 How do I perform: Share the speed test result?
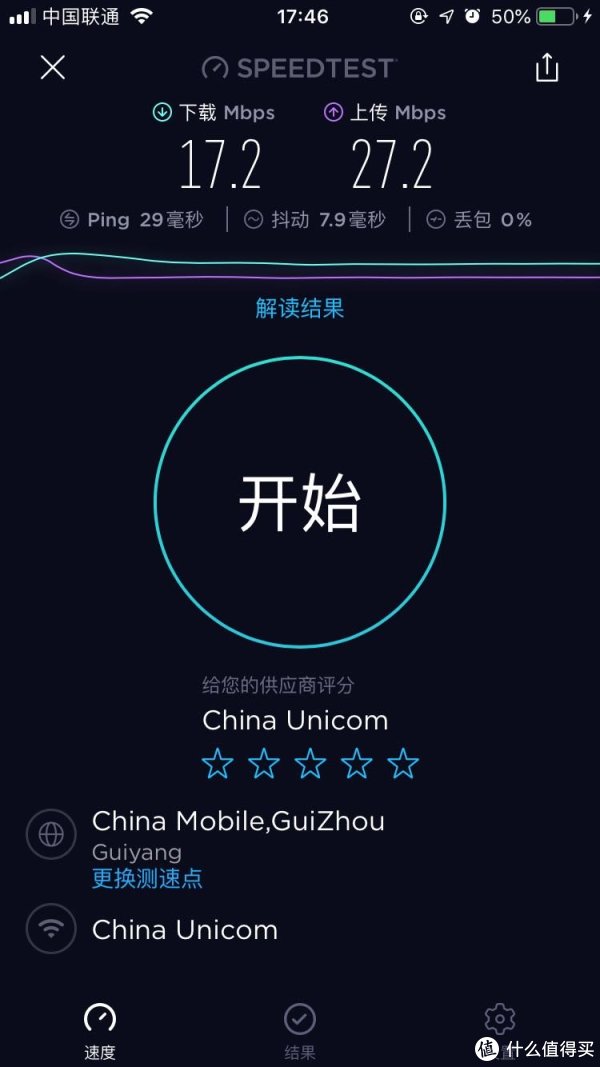546,67
